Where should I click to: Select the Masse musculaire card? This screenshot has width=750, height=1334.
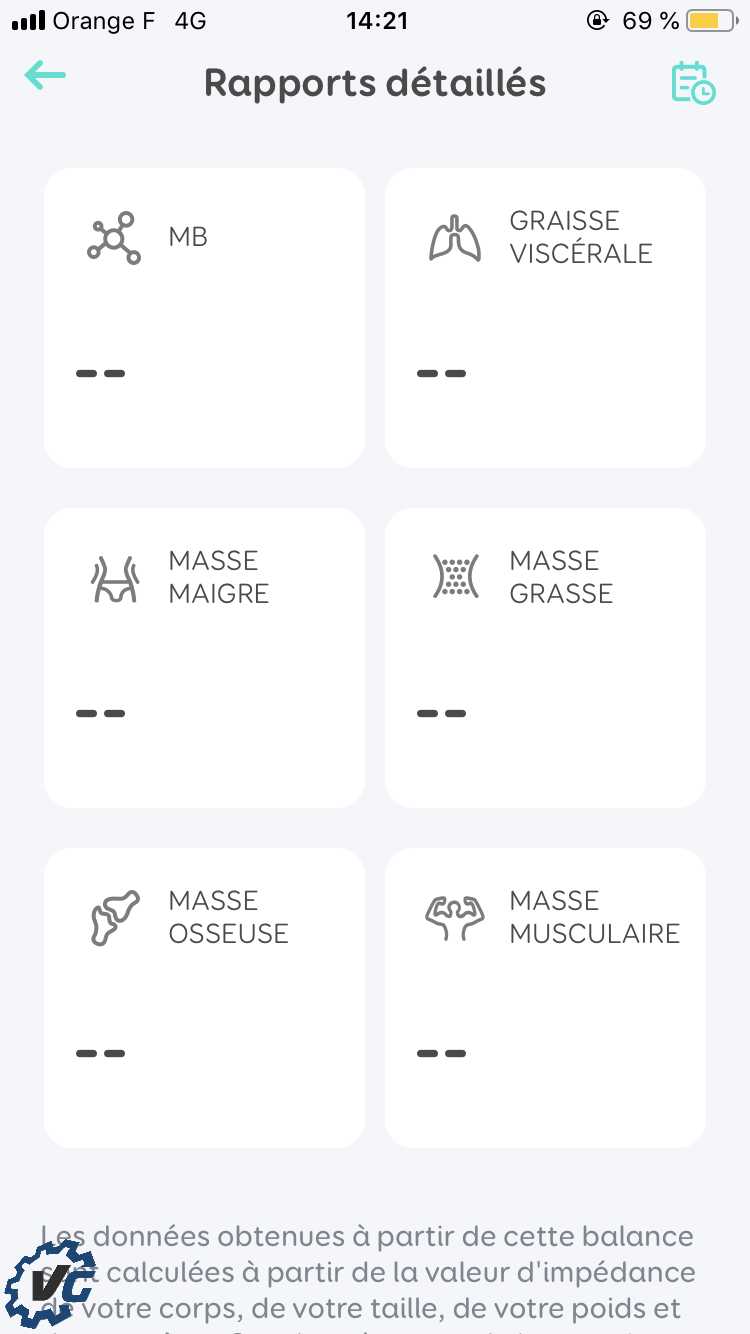pos(545,998)
